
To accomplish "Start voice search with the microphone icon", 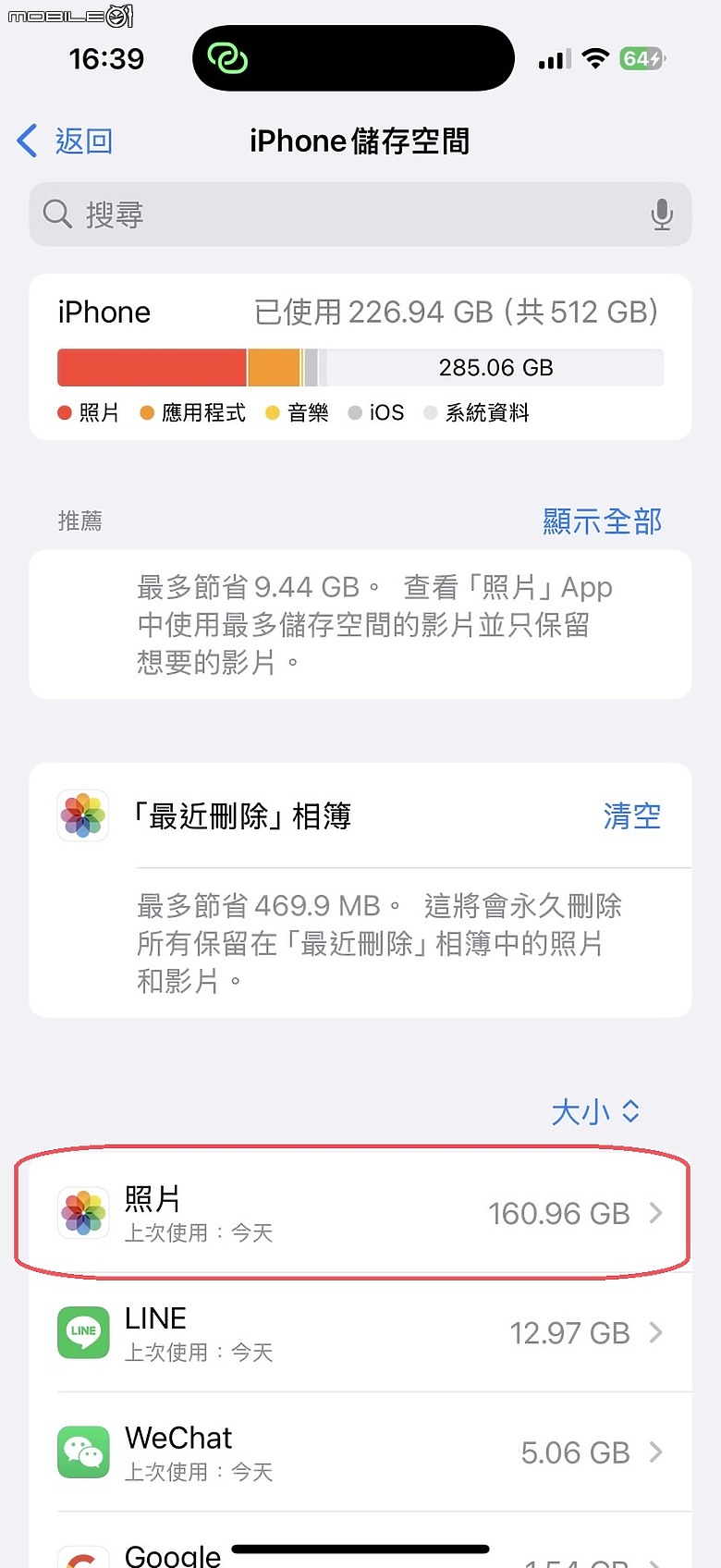I will [x=661, y=214].
